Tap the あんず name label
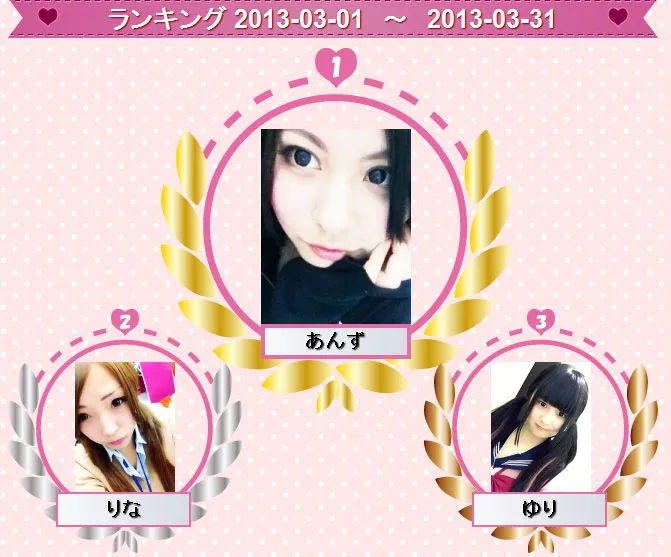 click(336, 342)
